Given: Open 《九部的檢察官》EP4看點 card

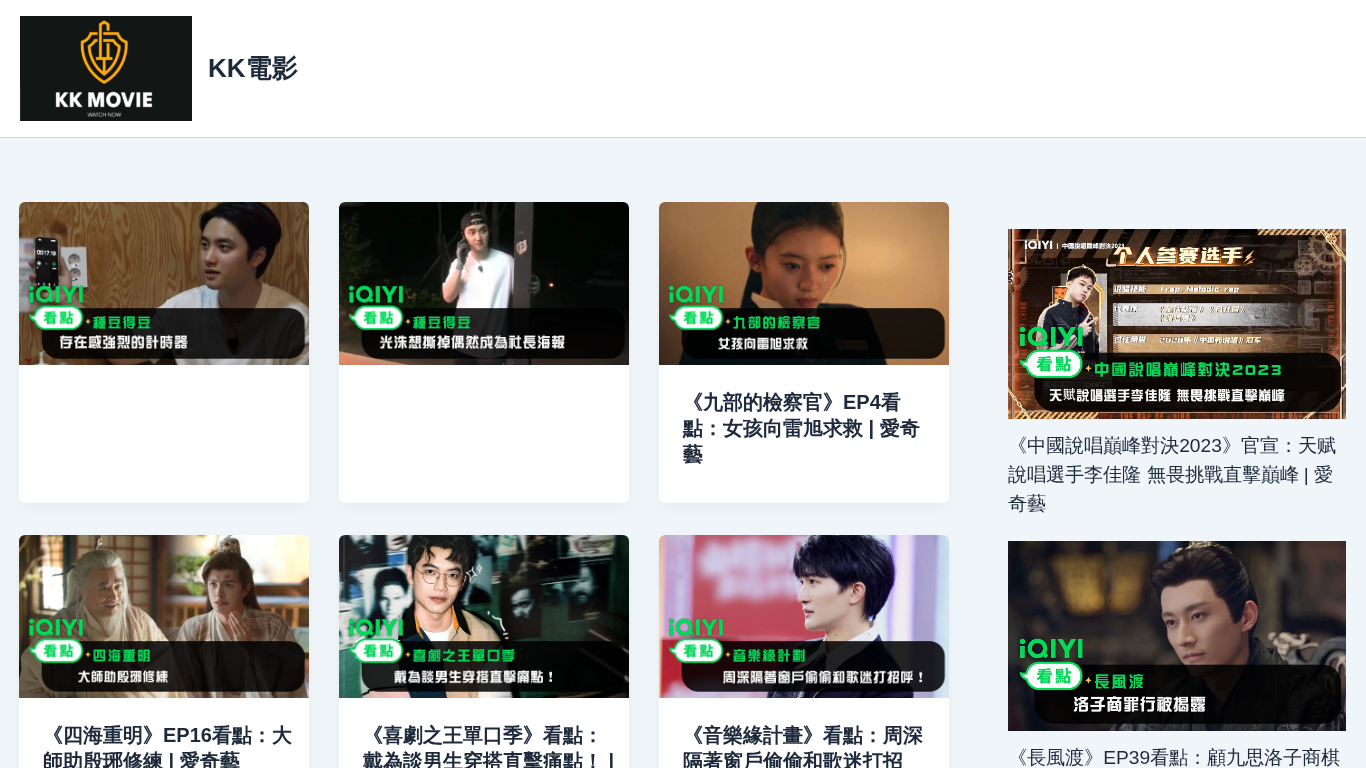Looking at the screenshot, I should [x=803, y=428].
